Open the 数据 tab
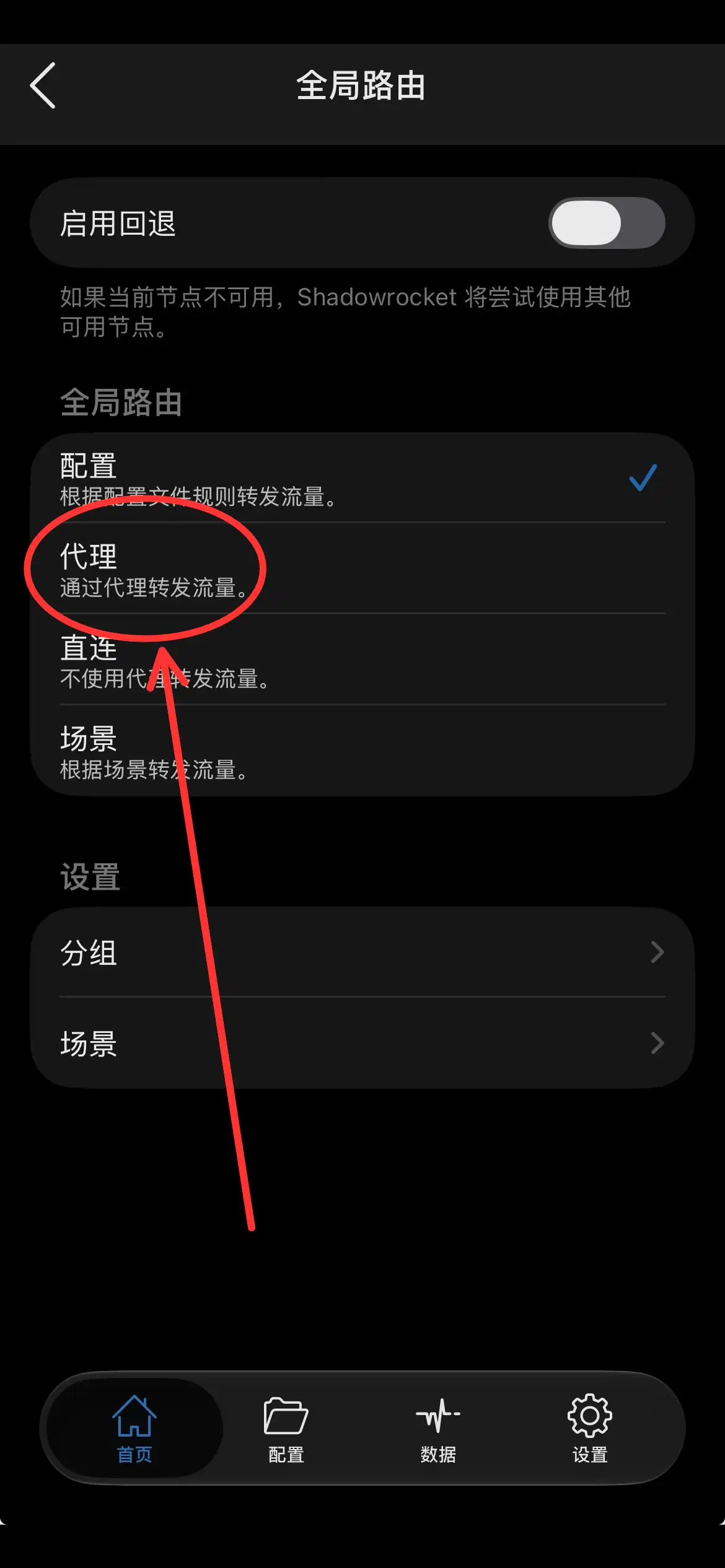Screen dimensions: 725x1568 (x=438, y=1428)
